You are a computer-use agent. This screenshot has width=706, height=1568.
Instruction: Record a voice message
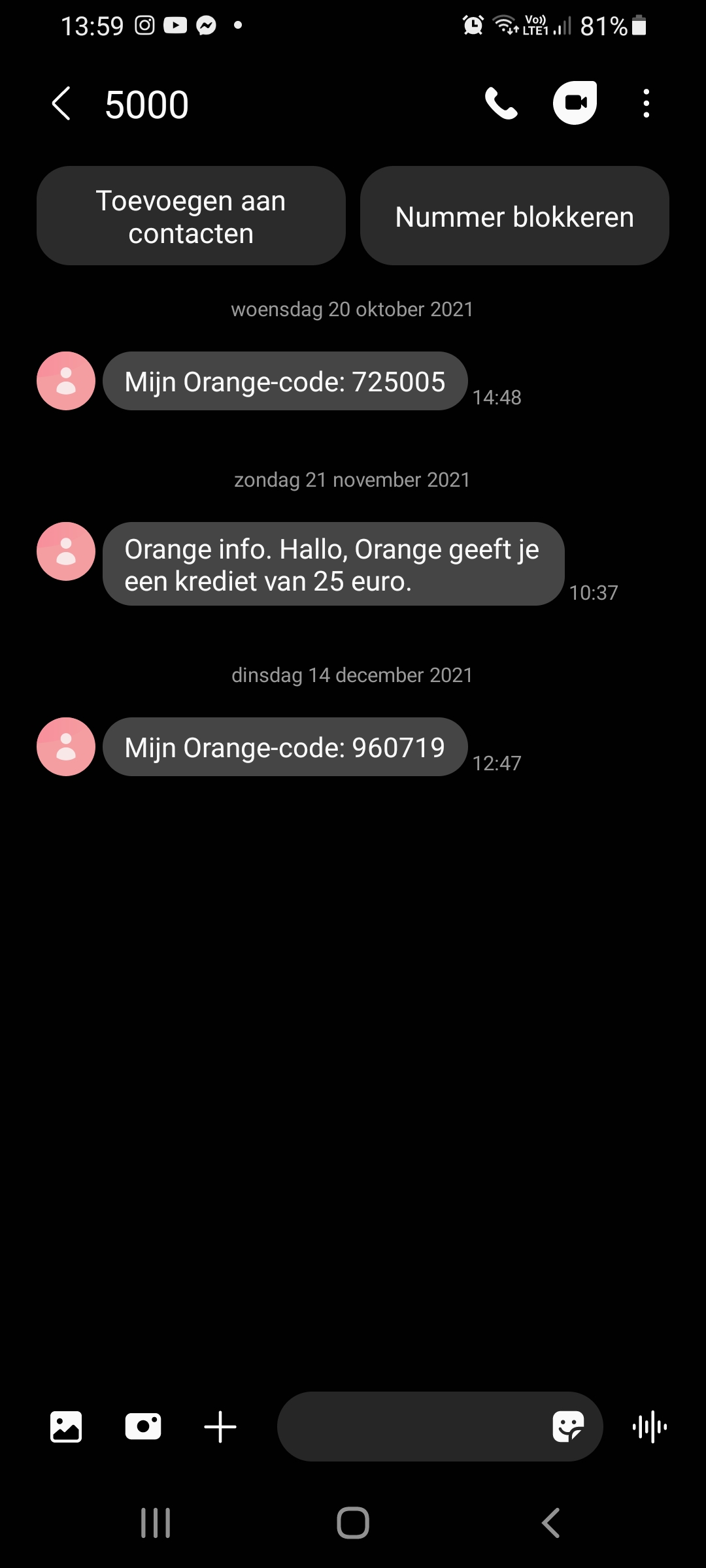(x=650, y=1427)
